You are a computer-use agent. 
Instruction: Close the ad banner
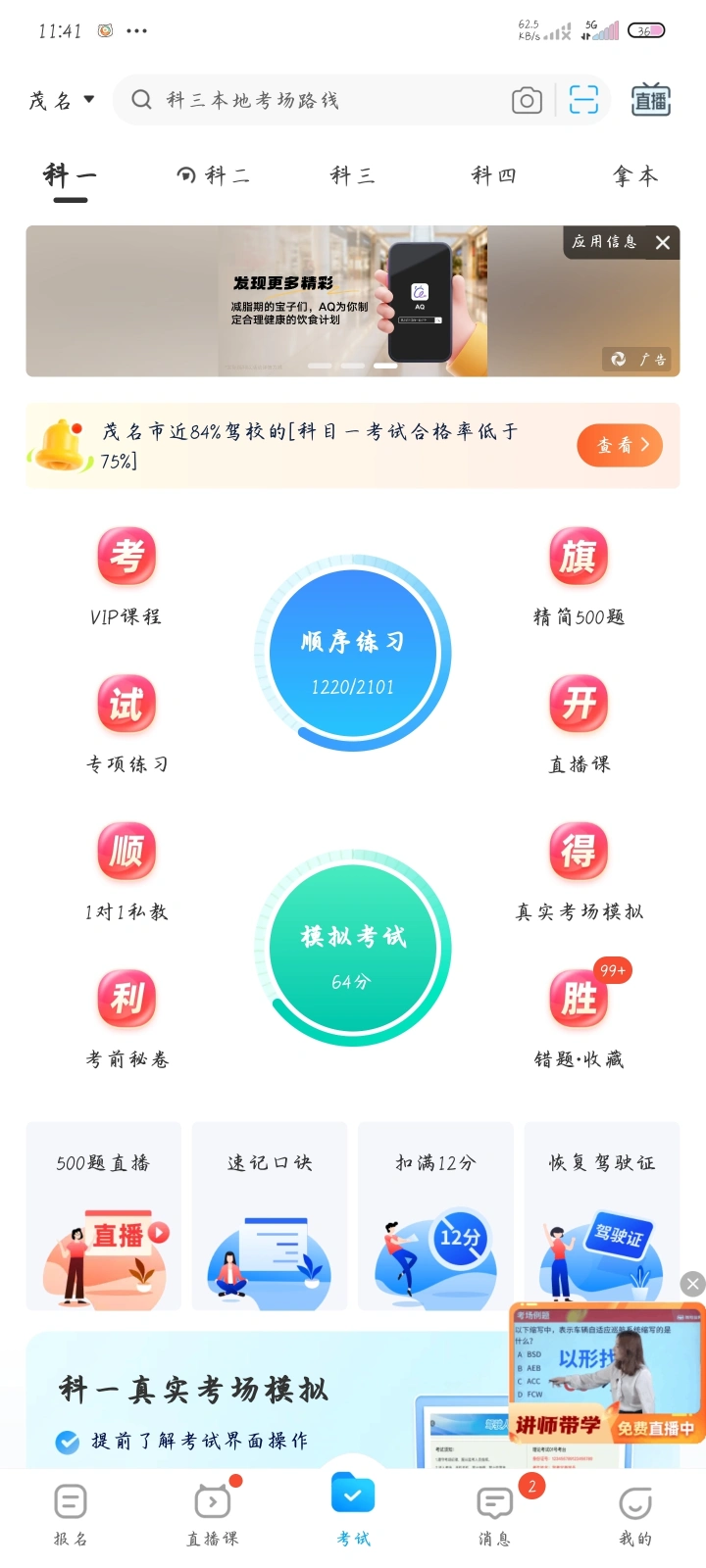[x=663, y=242]
